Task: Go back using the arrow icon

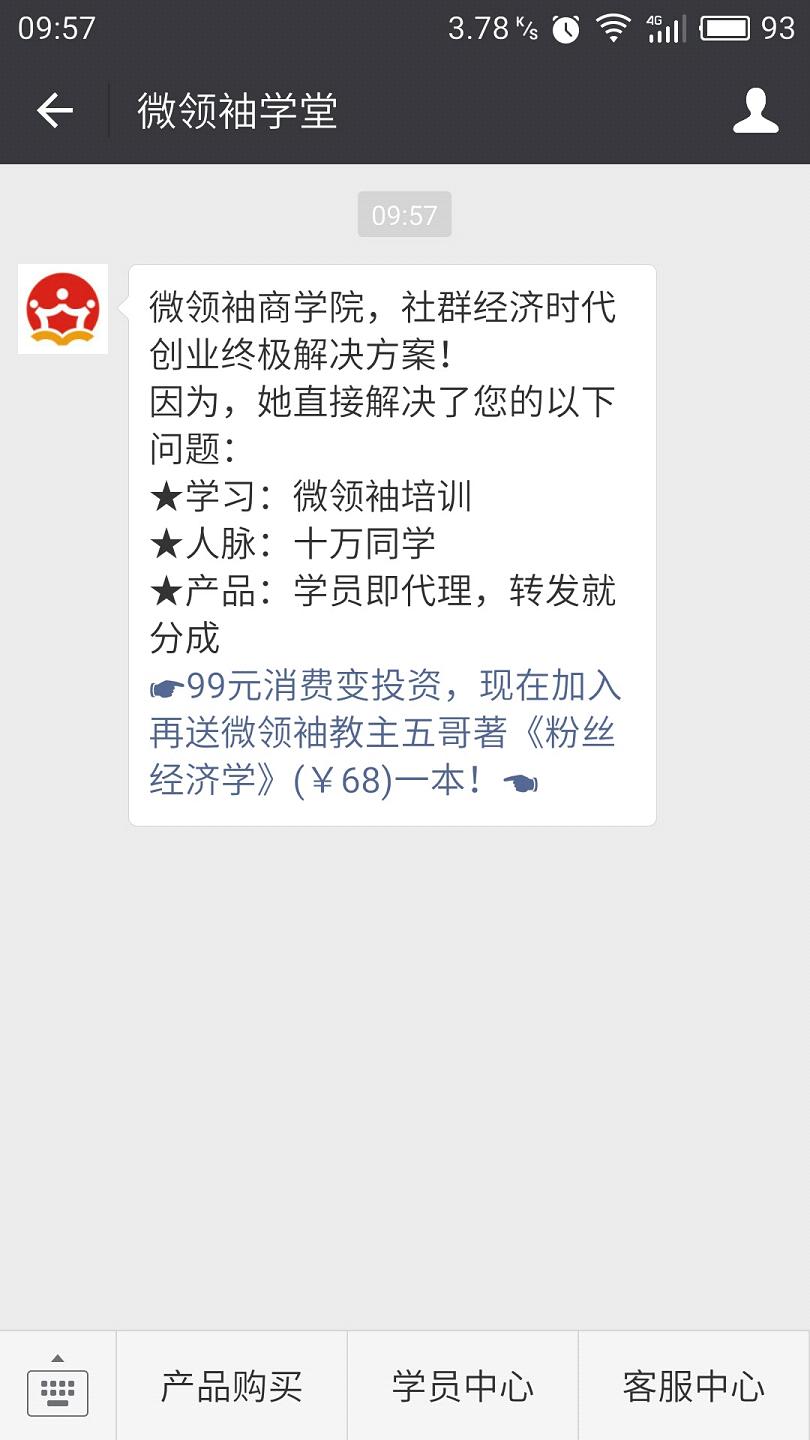Action: (55, 110)
